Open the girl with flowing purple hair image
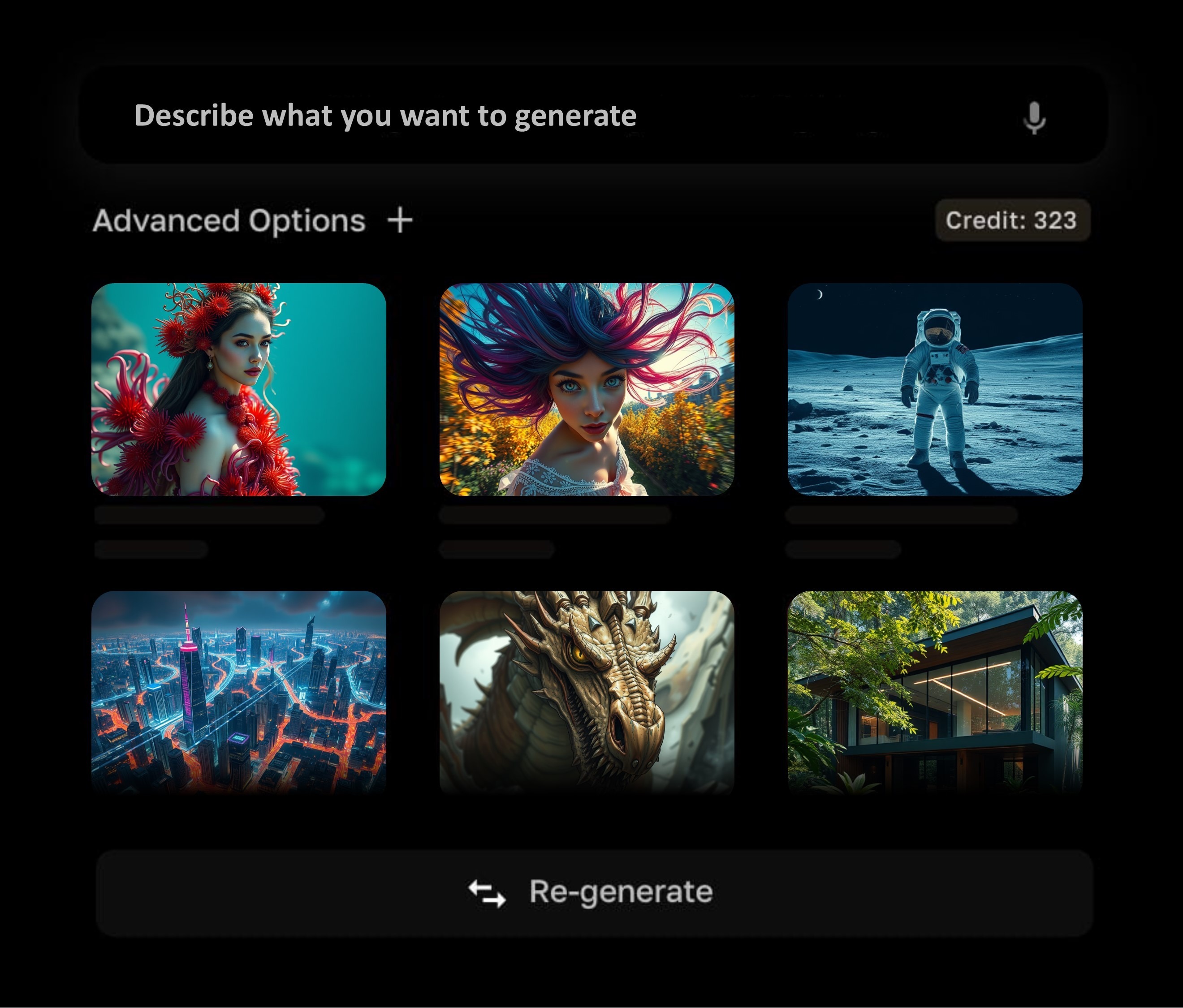The height and width of the screenshot is (1008, 1183). (587, 389)
